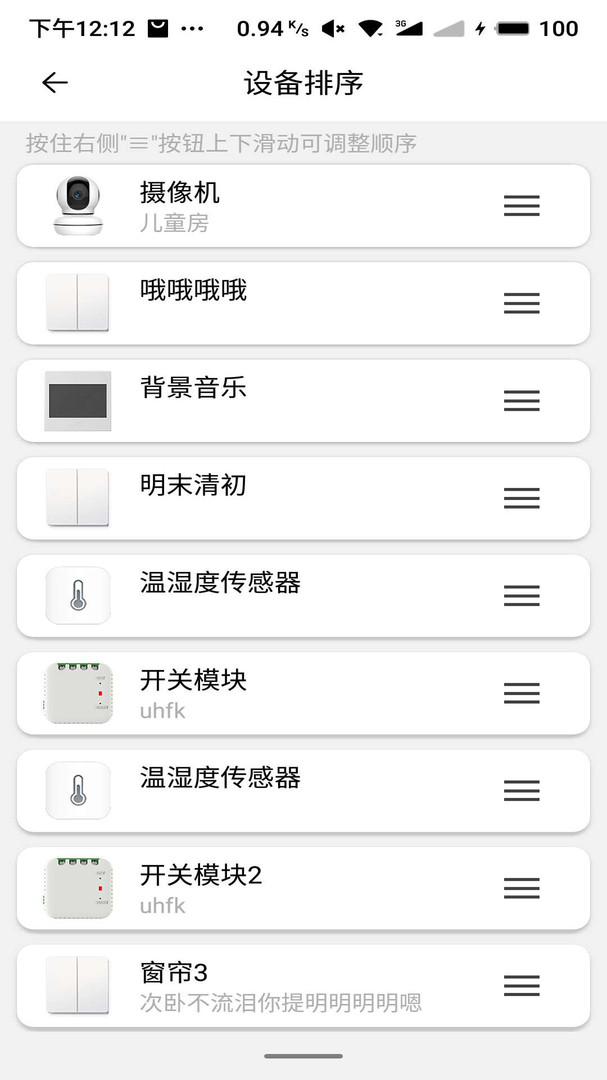Grab the sort handle for 背景音乐

click(521, 401)
